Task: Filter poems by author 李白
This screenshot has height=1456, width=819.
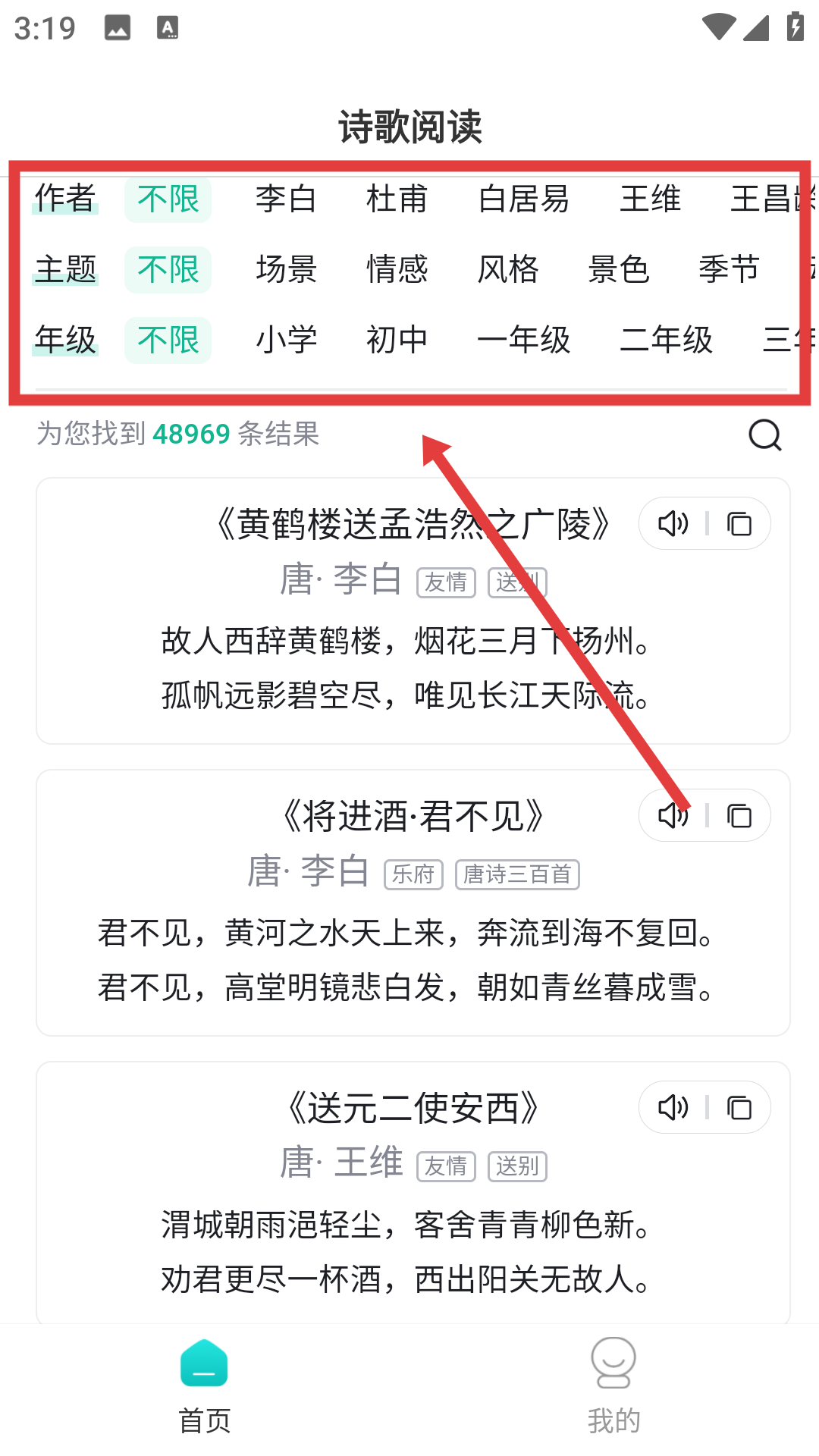Action: coord(286,199)
